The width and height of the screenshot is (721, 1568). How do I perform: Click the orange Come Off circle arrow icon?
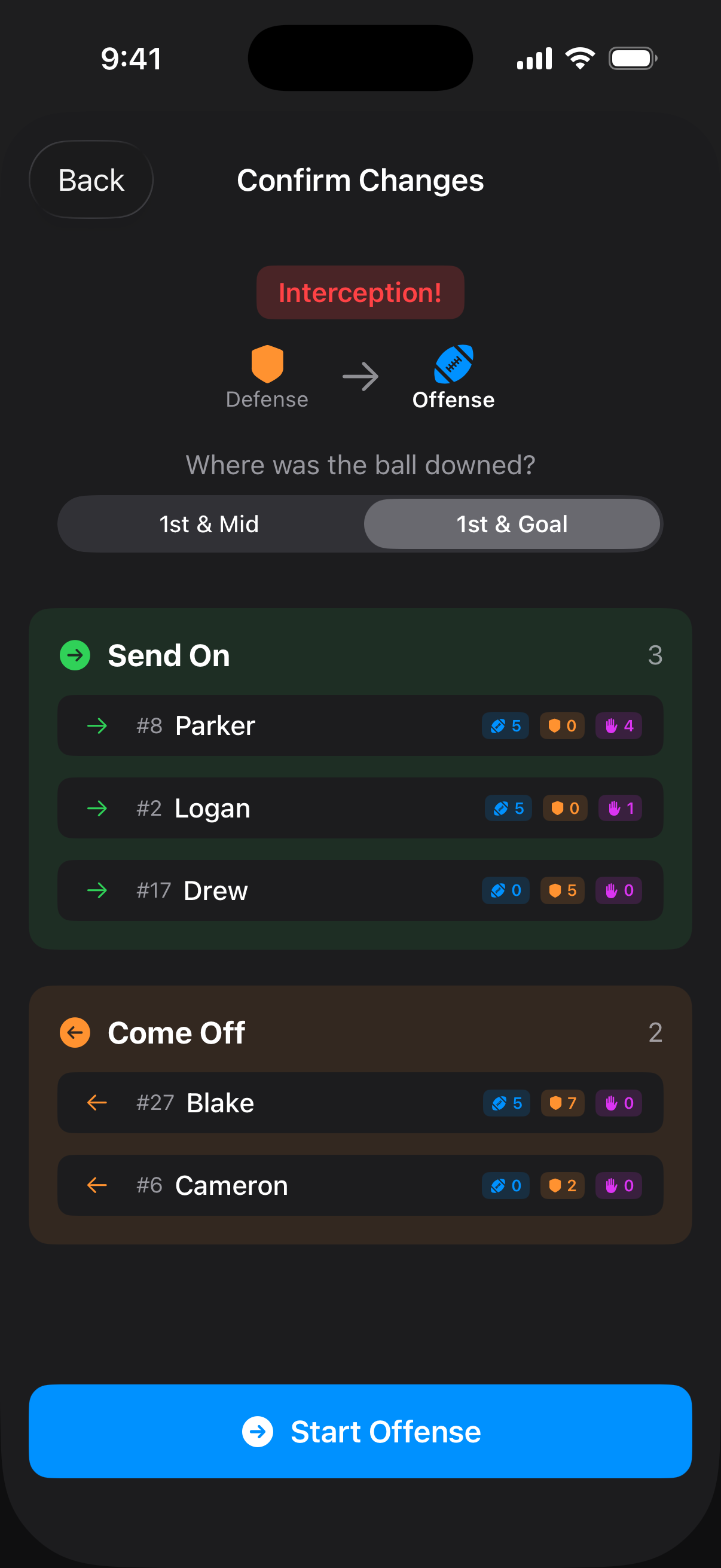pos(75,1032)
